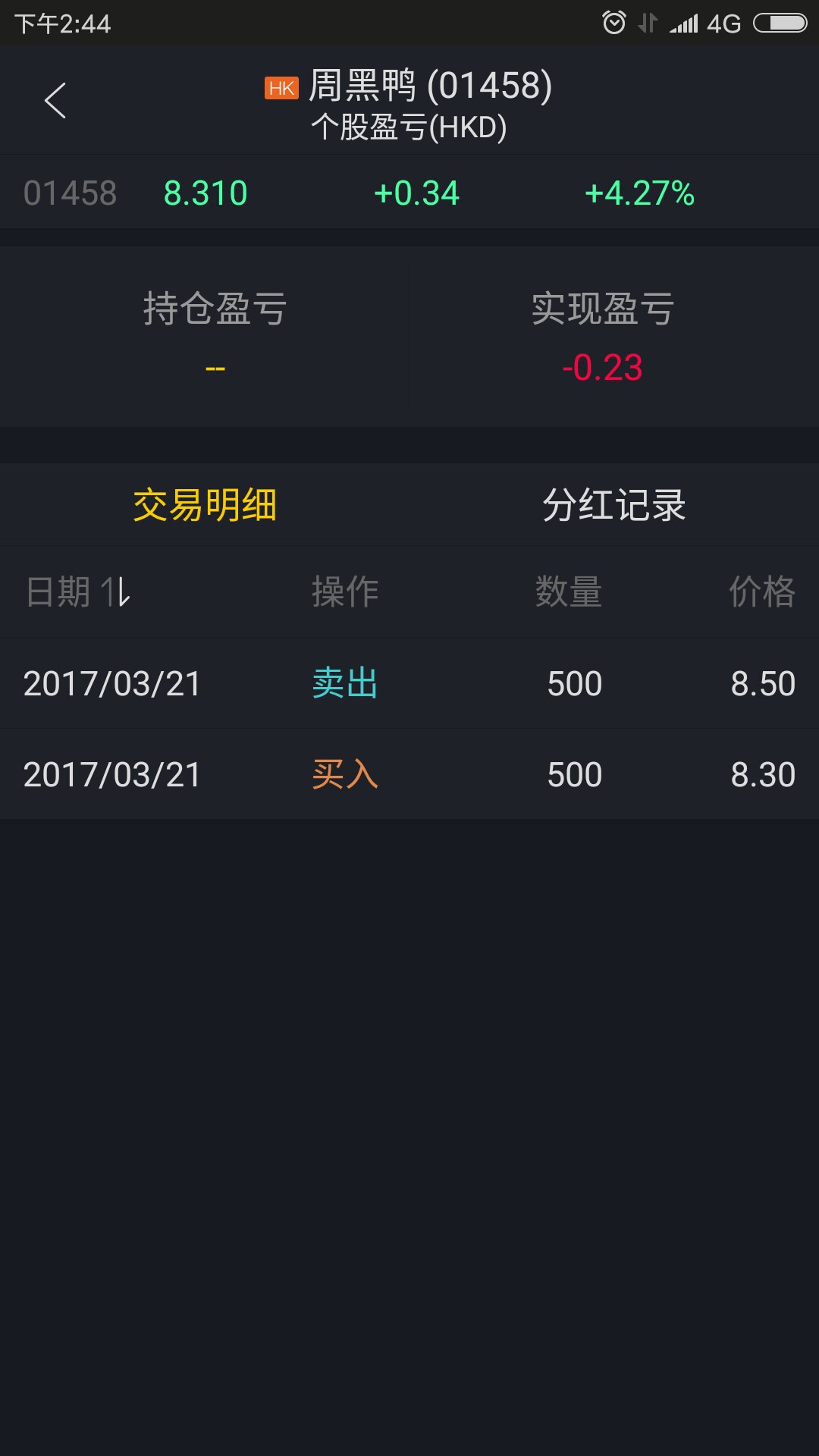The height and width of the screenshot is (1456, 819).
Task: Go back using the top-left arrow
Action: point(55,100)
